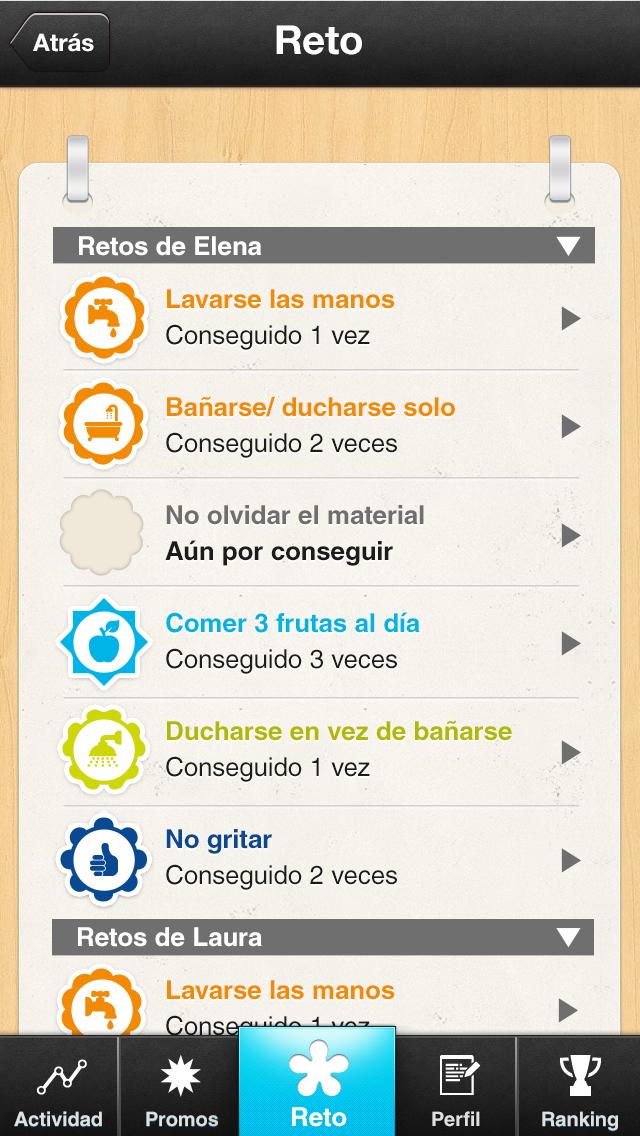This screenshot has width=640, height=1136.
Task: Collapse the Retos de Laura section
Action: (x=568, y=938)
